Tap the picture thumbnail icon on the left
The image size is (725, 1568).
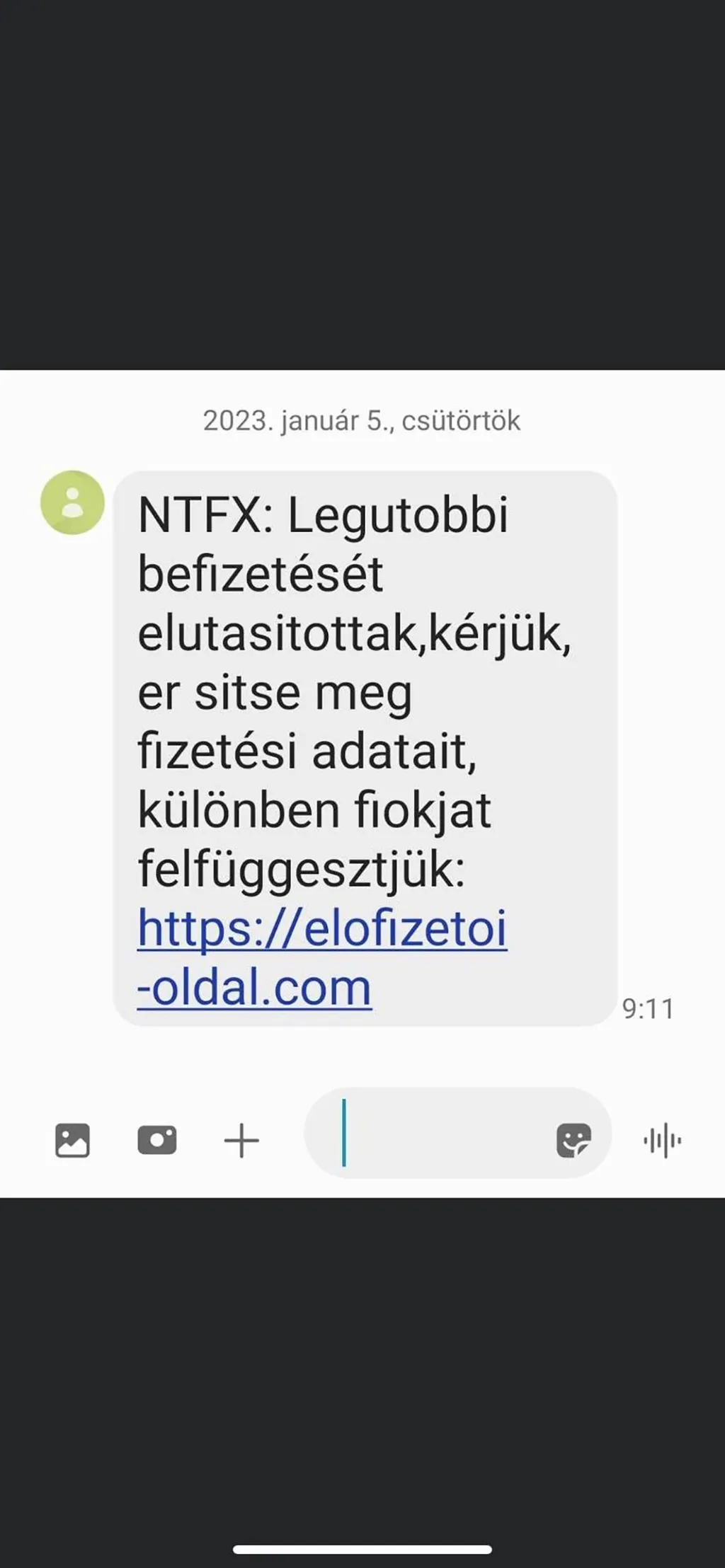(74, 1139)
